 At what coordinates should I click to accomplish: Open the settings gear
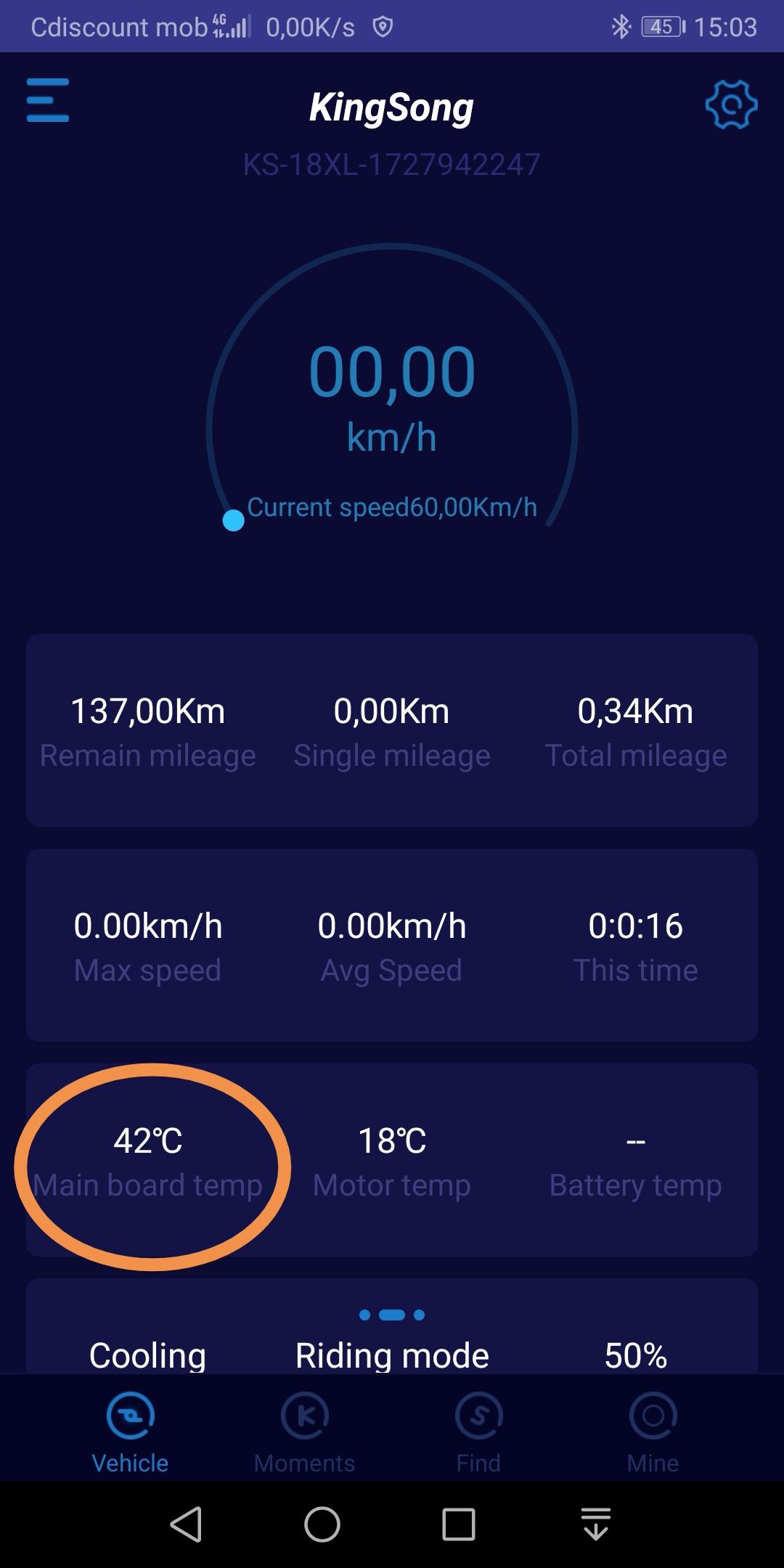point(731,105)
